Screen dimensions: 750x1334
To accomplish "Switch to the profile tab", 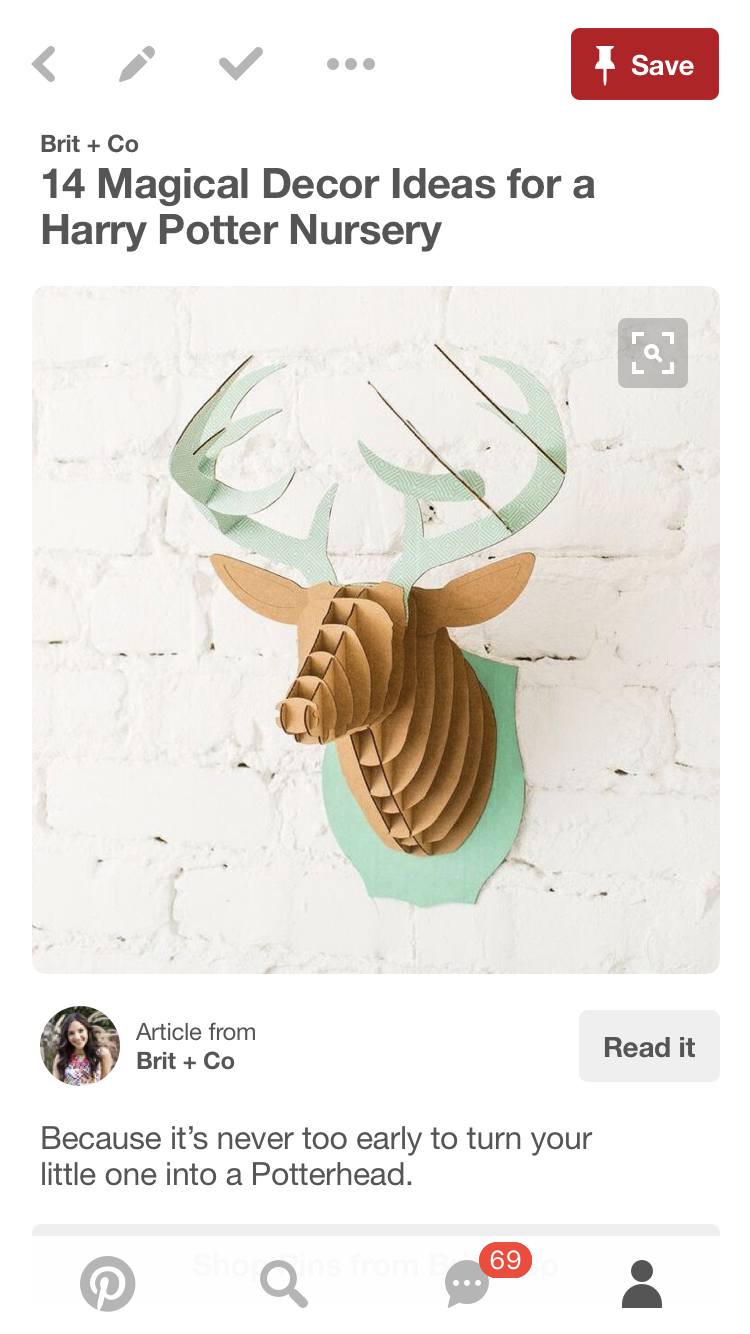I will [642, 1284].
